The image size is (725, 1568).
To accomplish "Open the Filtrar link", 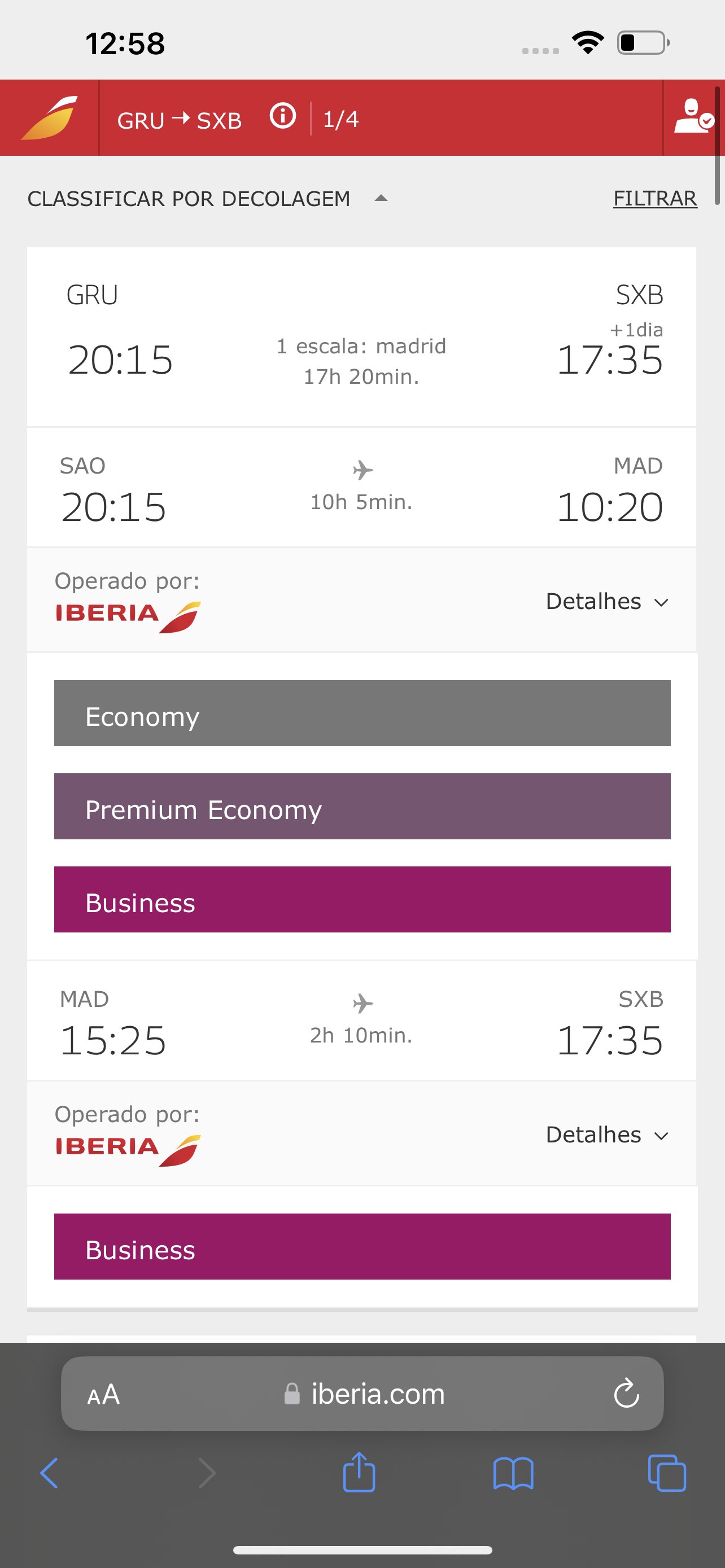I will click(655, 199).
